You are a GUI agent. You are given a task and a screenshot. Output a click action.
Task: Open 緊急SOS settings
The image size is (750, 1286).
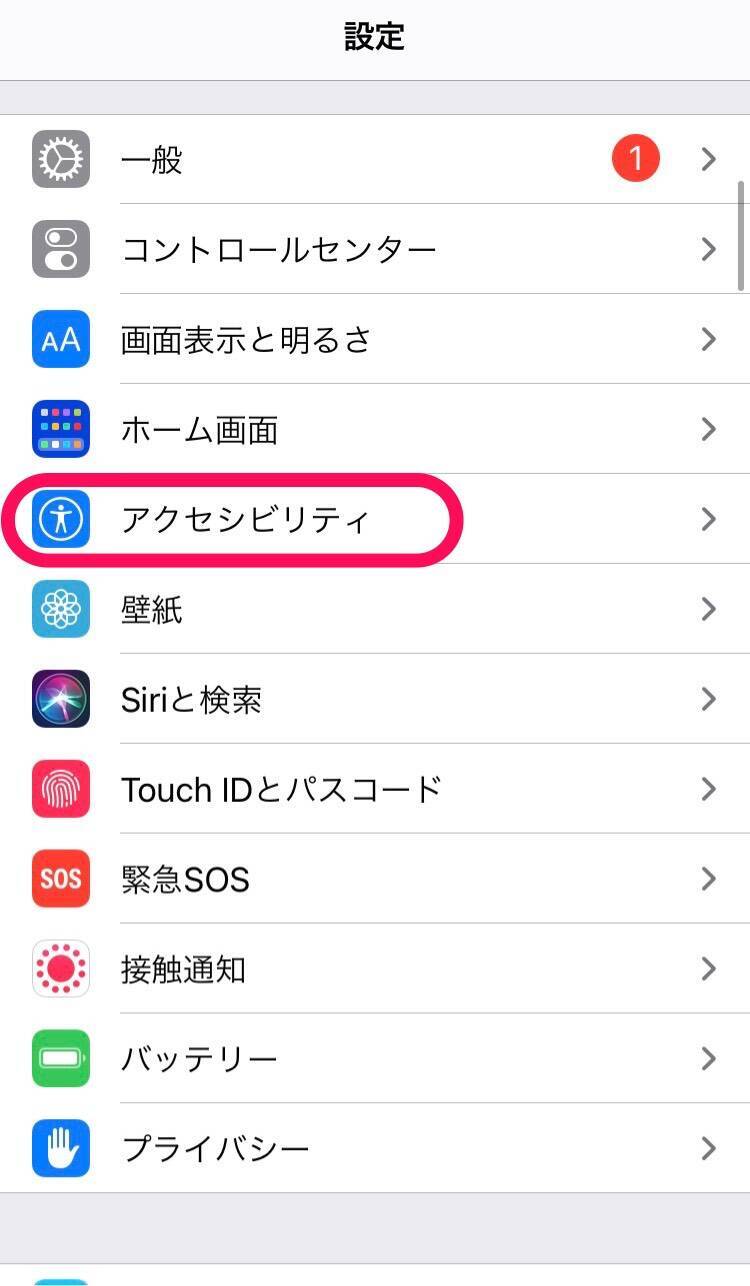[375, 879]
